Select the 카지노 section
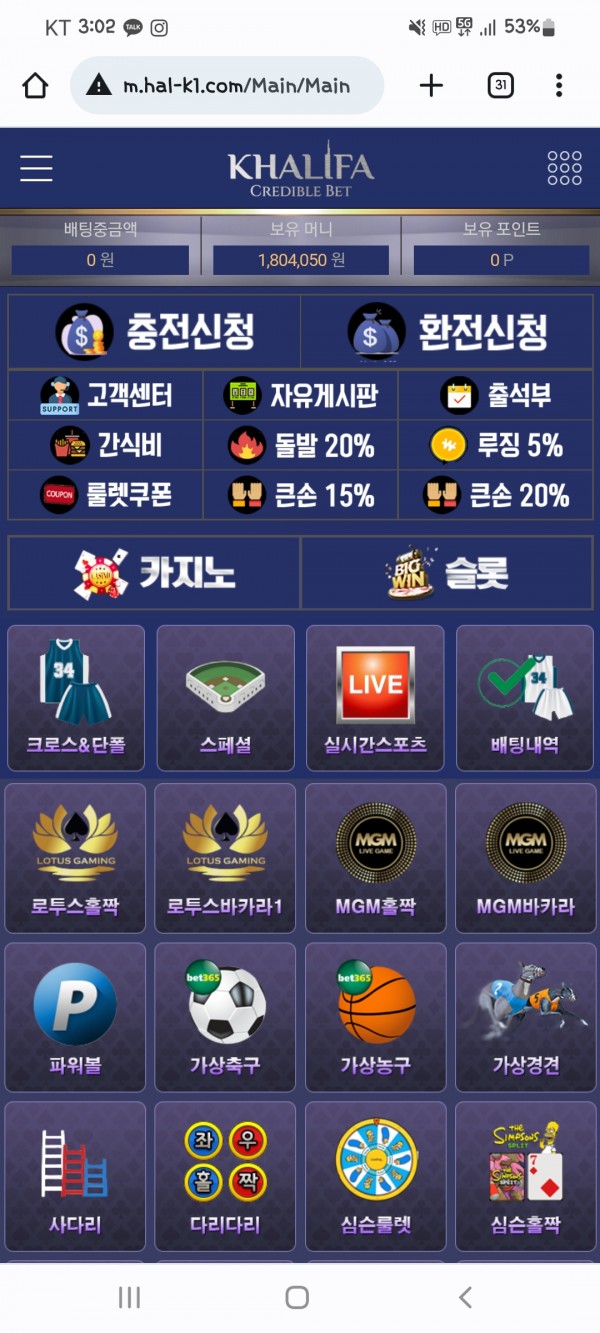The image size is (600, 1333). 155,573
